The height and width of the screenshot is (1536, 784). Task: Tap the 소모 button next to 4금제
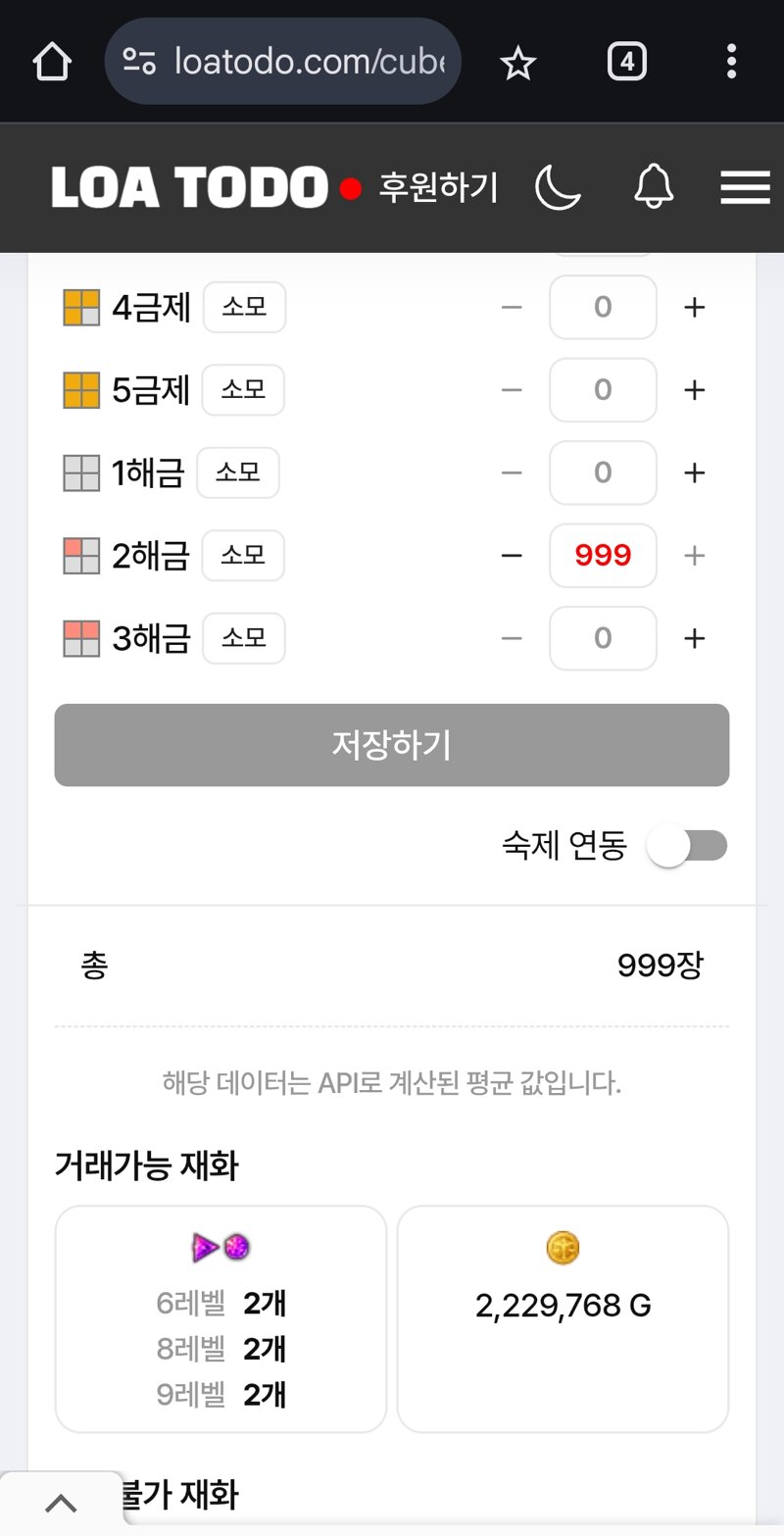pos(244,308)
